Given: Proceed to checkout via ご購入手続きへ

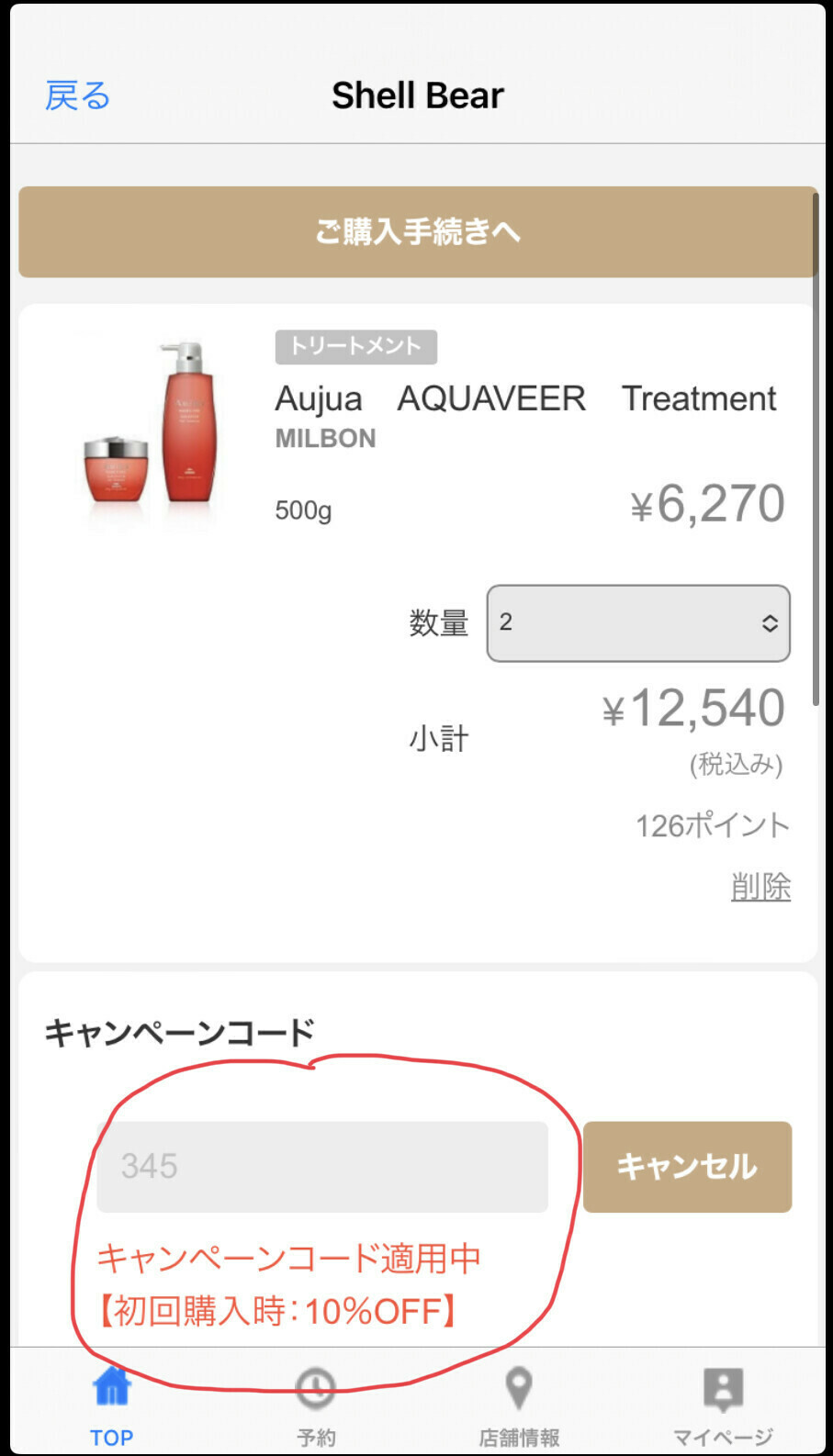Looking at the screenshot, I should tap(417, 231).
